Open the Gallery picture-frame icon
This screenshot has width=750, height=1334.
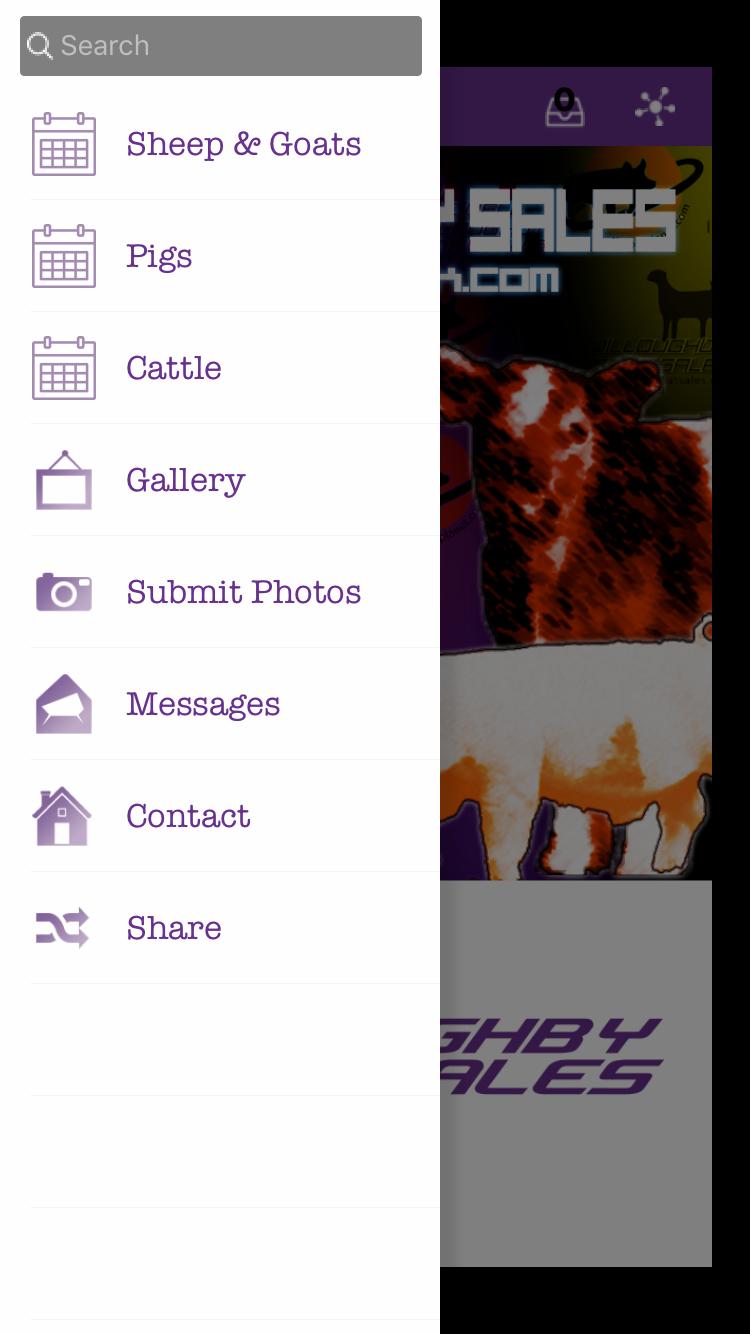(x=63, y=480)
